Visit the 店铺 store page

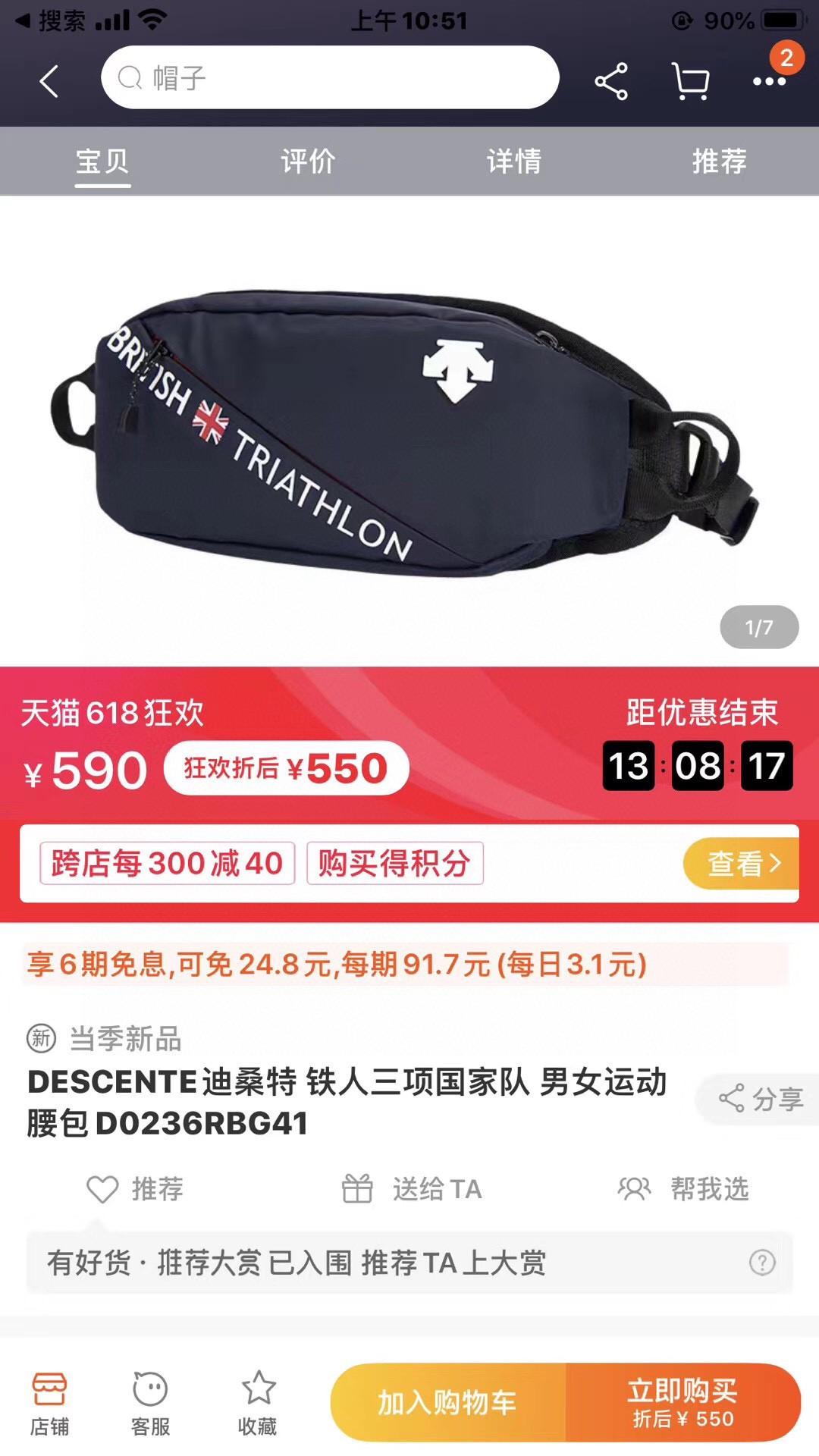click(49, 1403)
